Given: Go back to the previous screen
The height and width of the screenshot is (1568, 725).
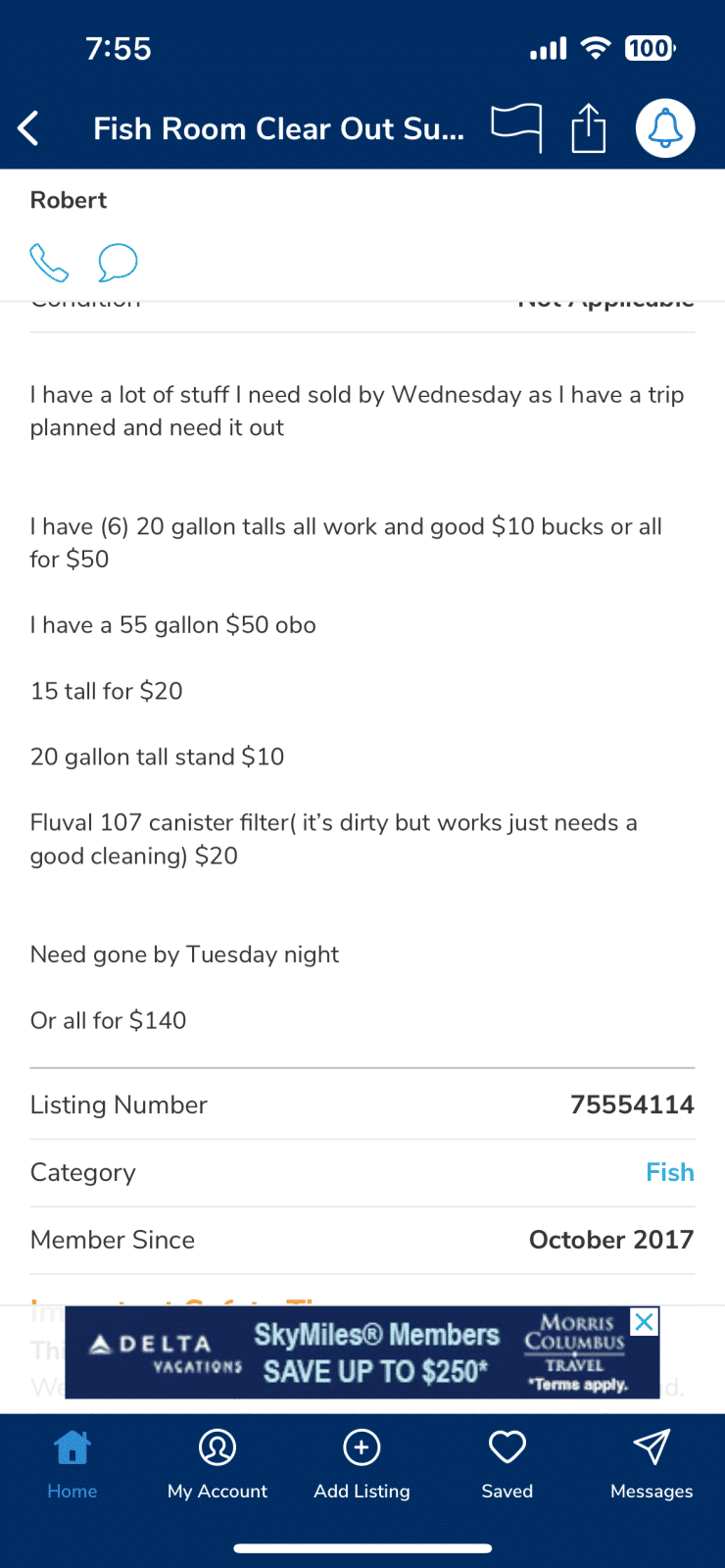Looking at the screenshot, I should (29, 128).
